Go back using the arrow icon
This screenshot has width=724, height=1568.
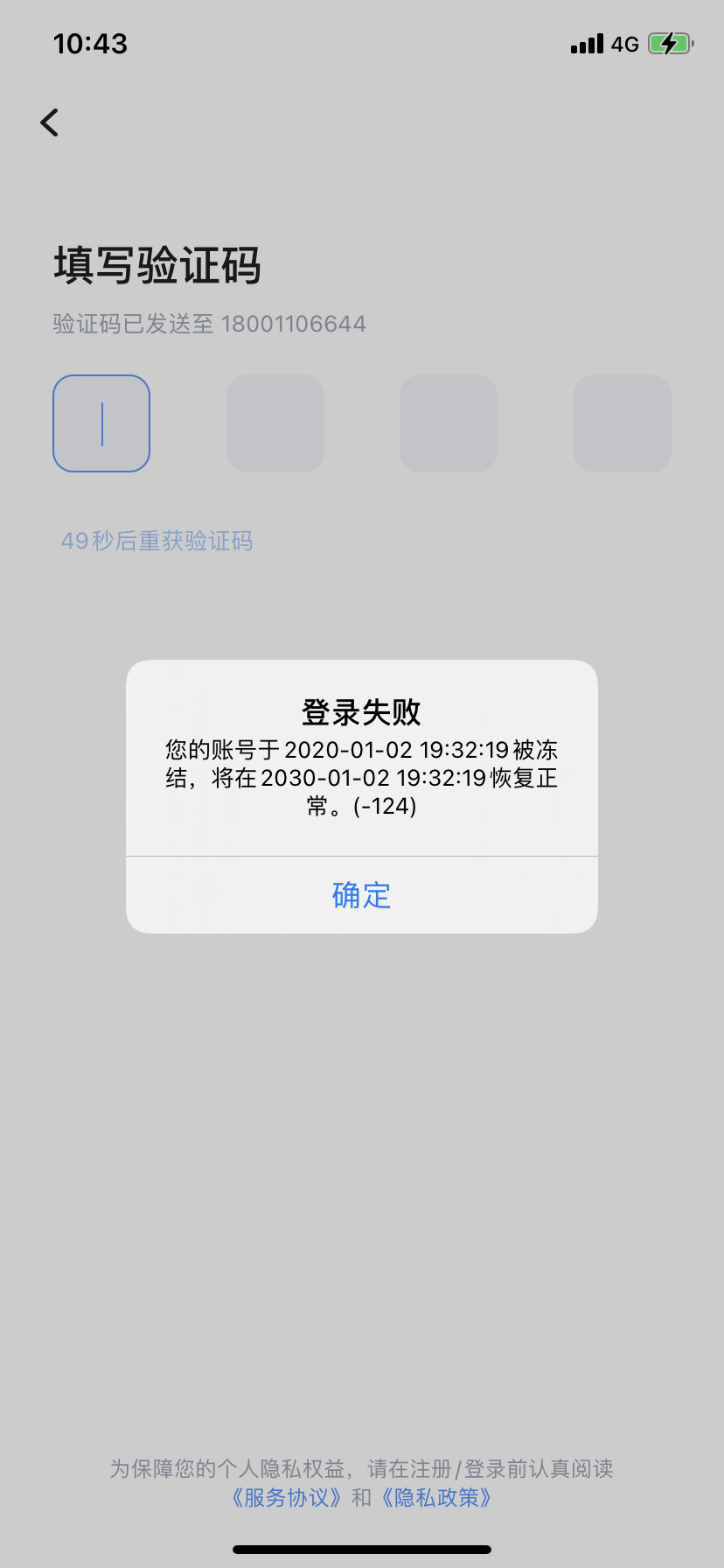(50, 122)
